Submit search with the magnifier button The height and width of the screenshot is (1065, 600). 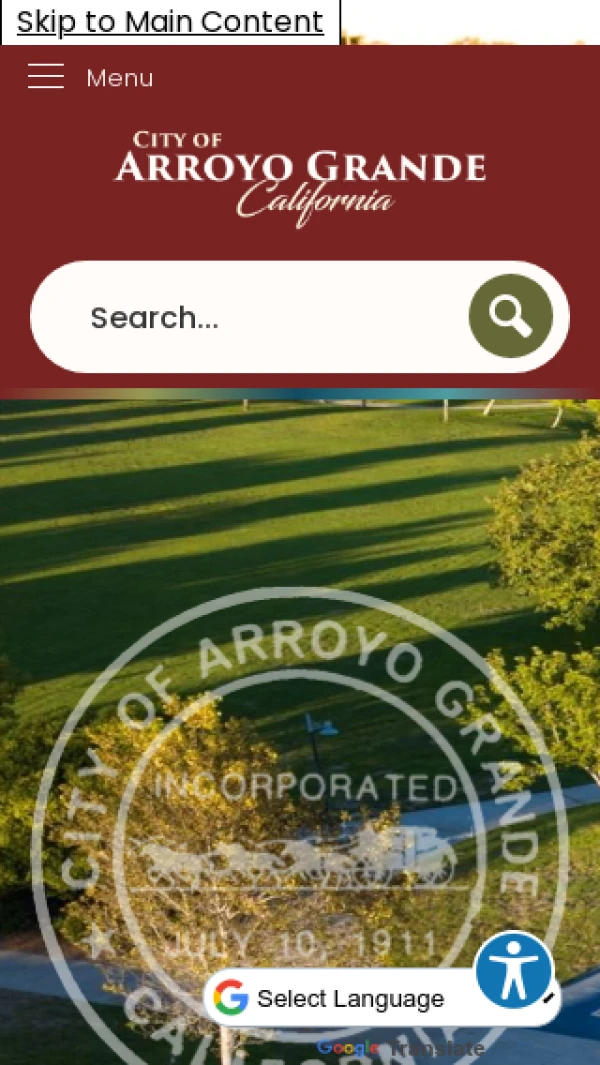pos(510,316)
